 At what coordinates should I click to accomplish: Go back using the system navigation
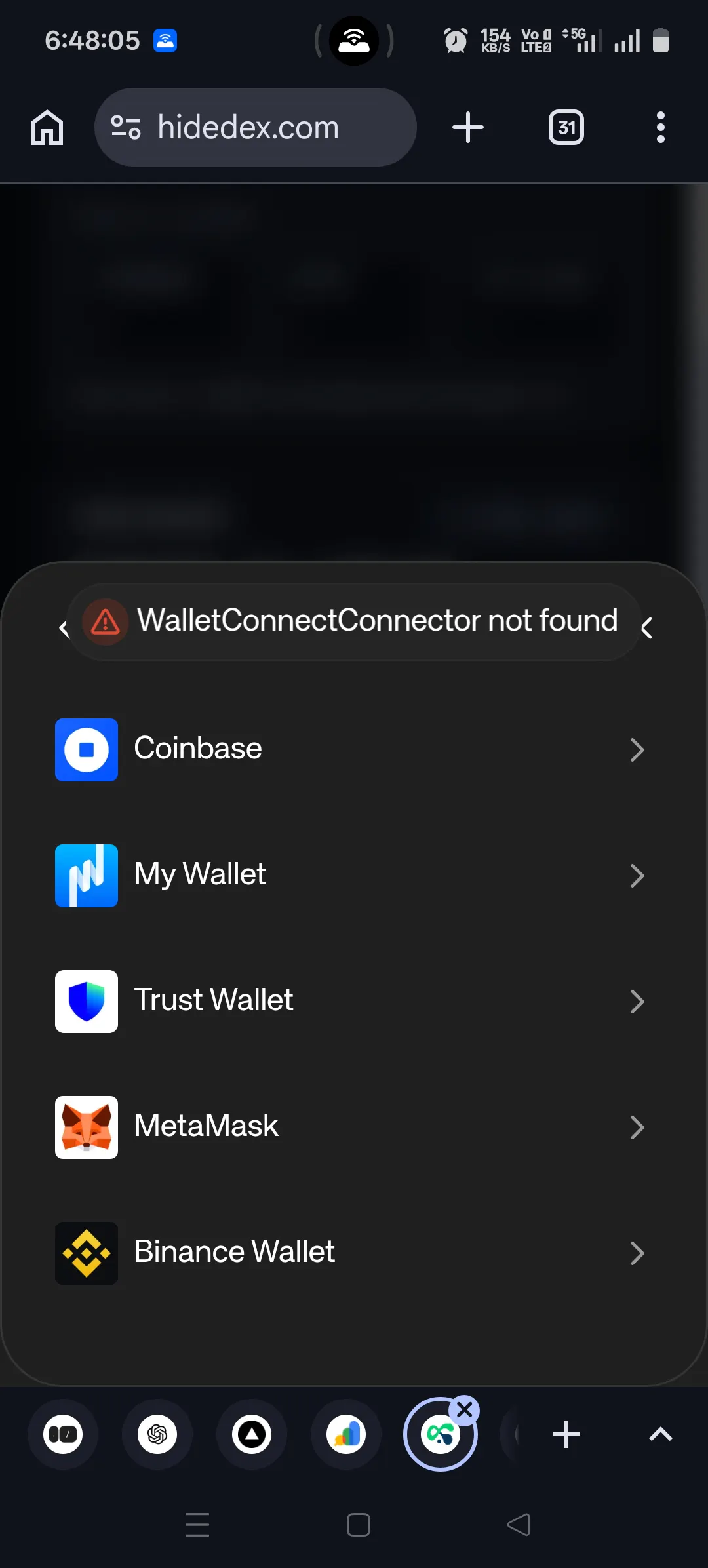[519, 1525]
